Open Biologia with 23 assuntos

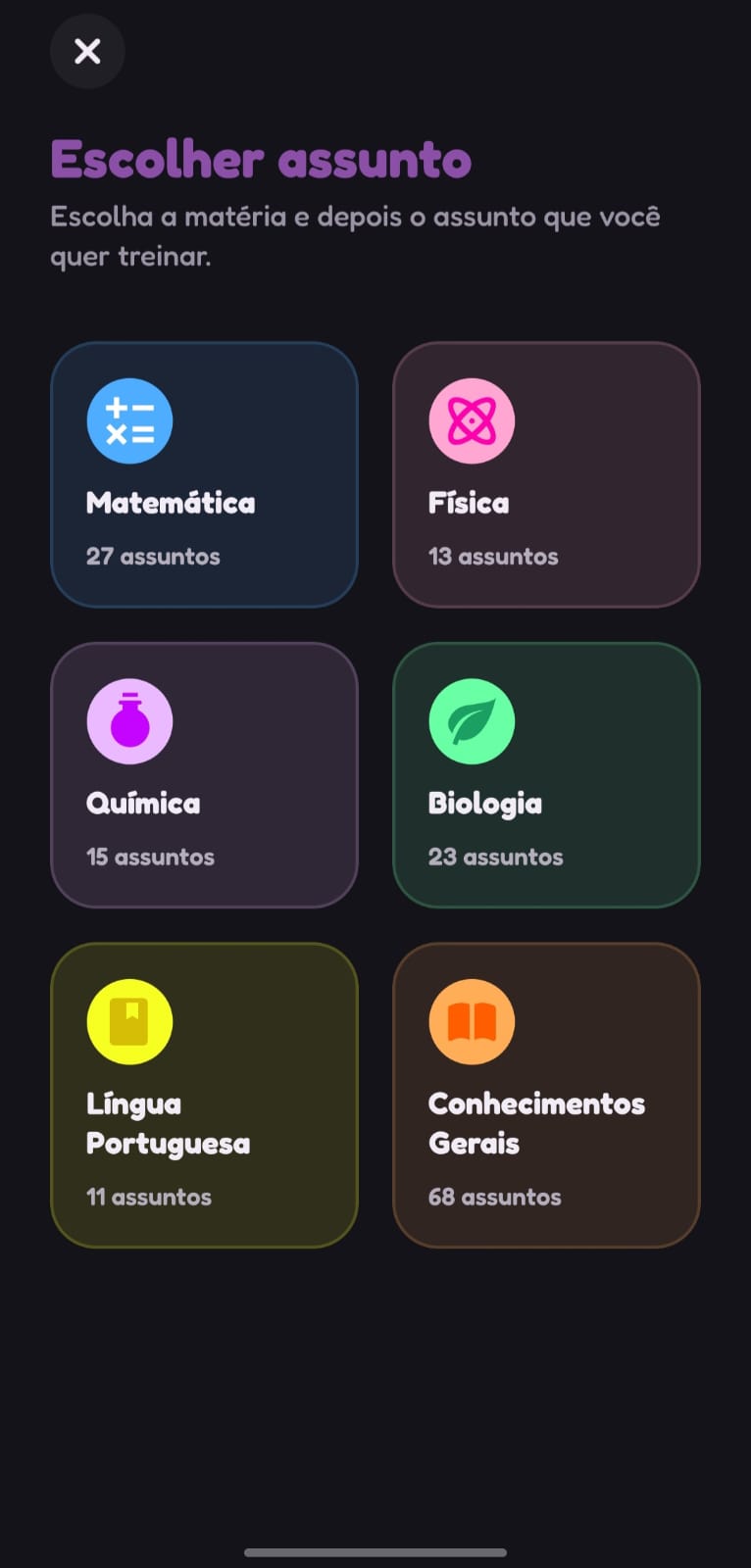[x=546, y=775]
